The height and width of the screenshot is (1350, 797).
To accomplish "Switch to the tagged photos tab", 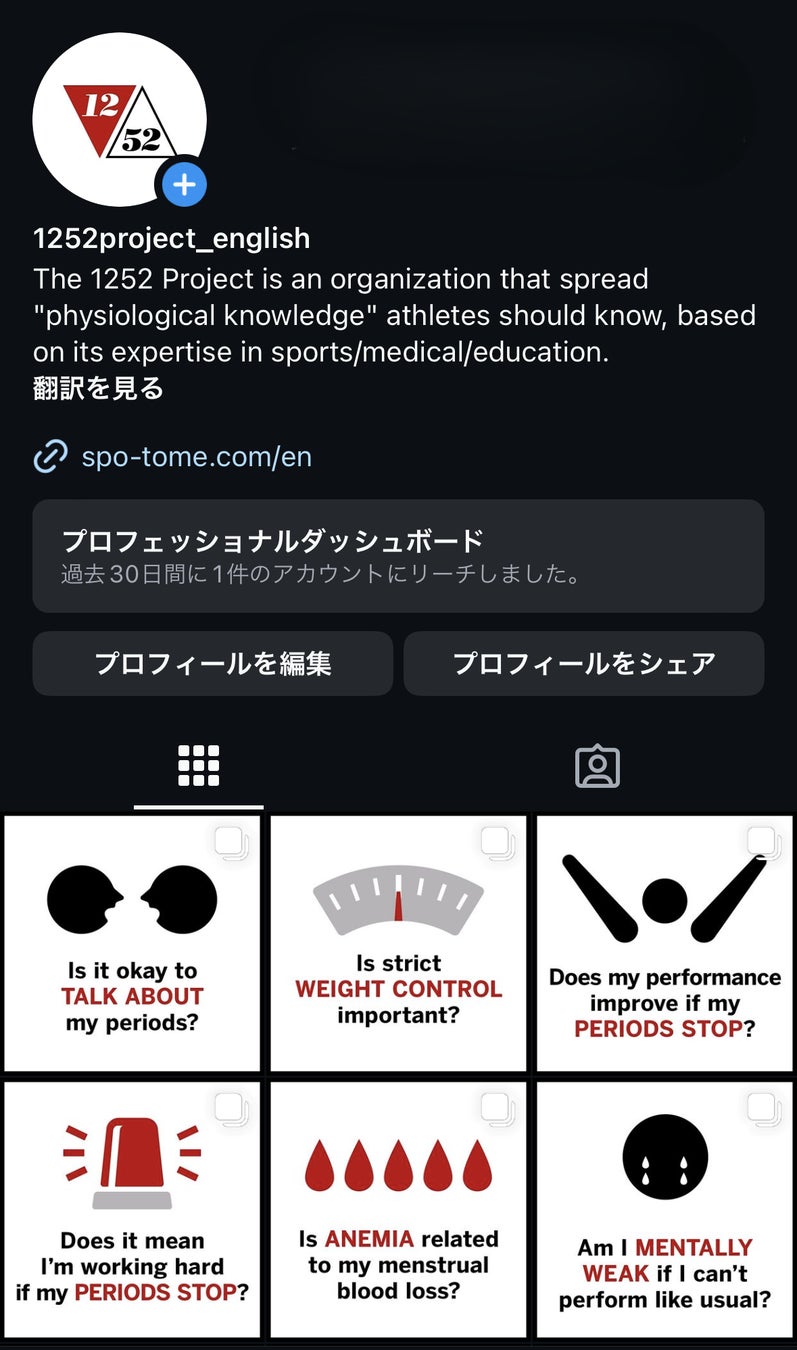I will 598,767.
